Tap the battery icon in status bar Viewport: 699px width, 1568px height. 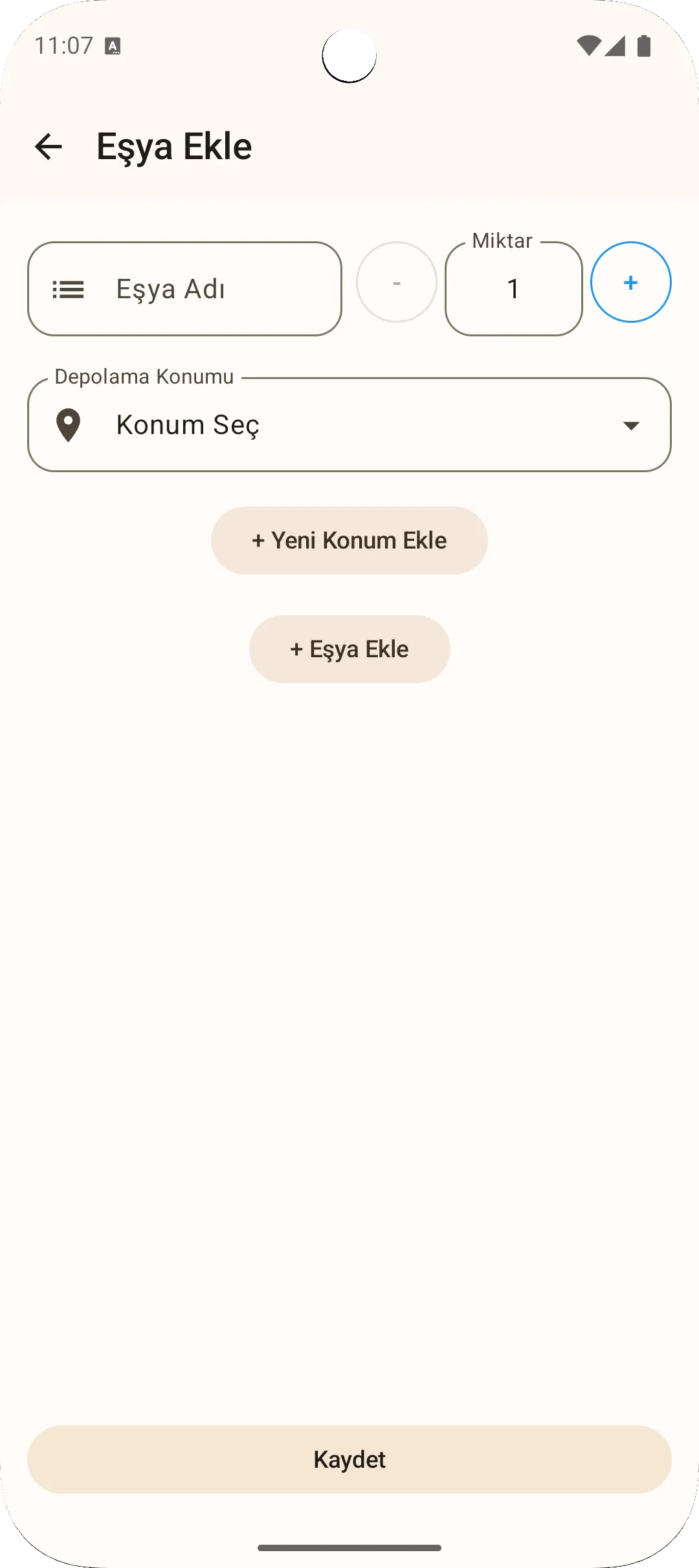click(645, 44)
